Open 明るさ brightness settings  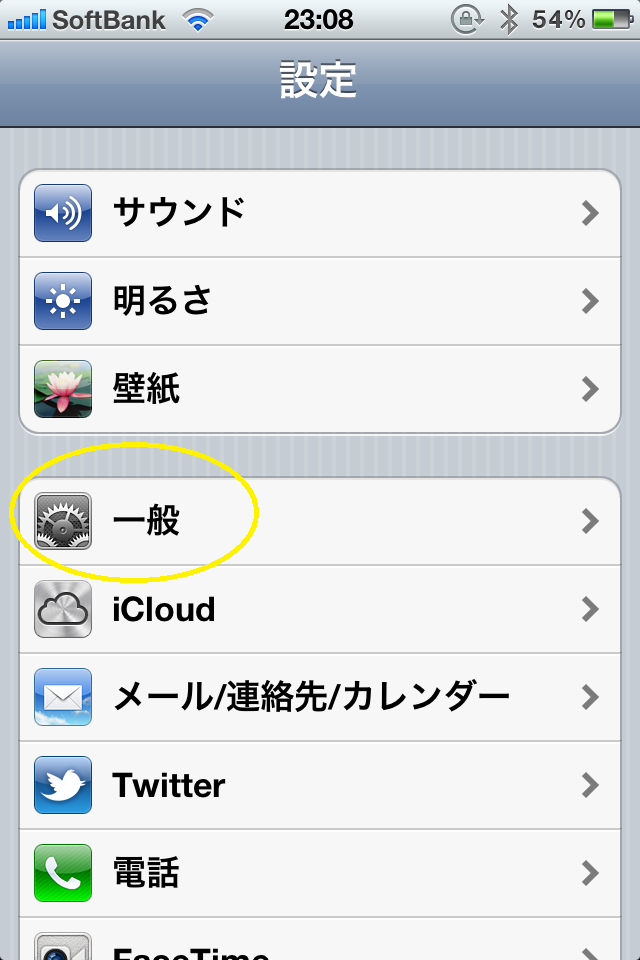(320, 300)
